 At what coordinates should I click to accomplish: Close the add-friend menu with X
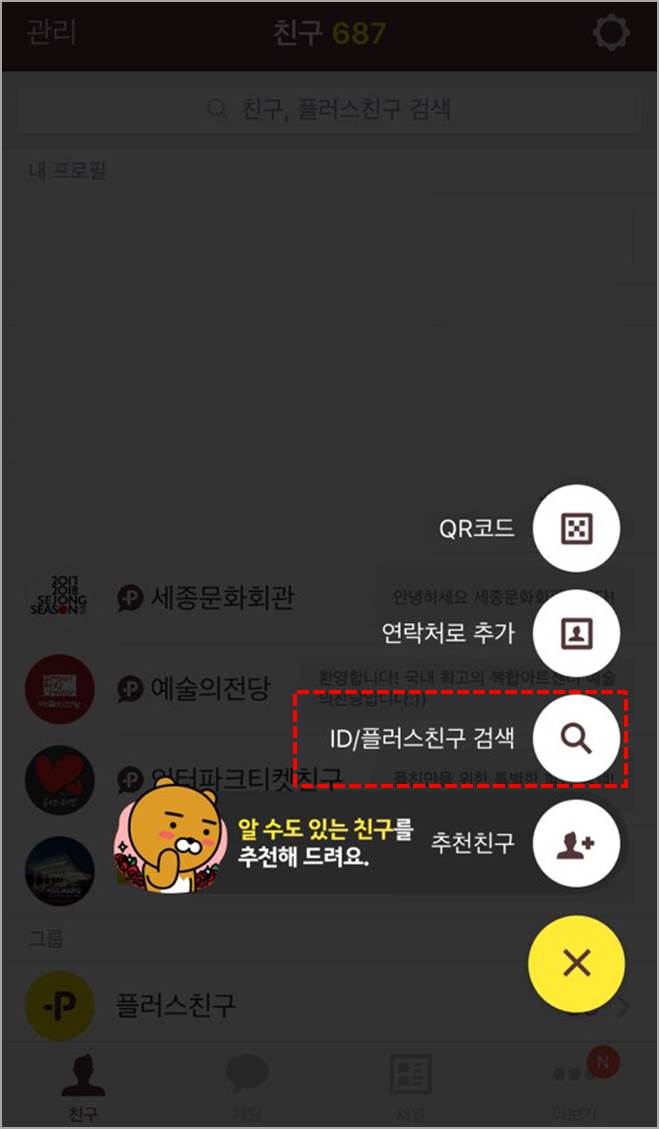point(576,963)
